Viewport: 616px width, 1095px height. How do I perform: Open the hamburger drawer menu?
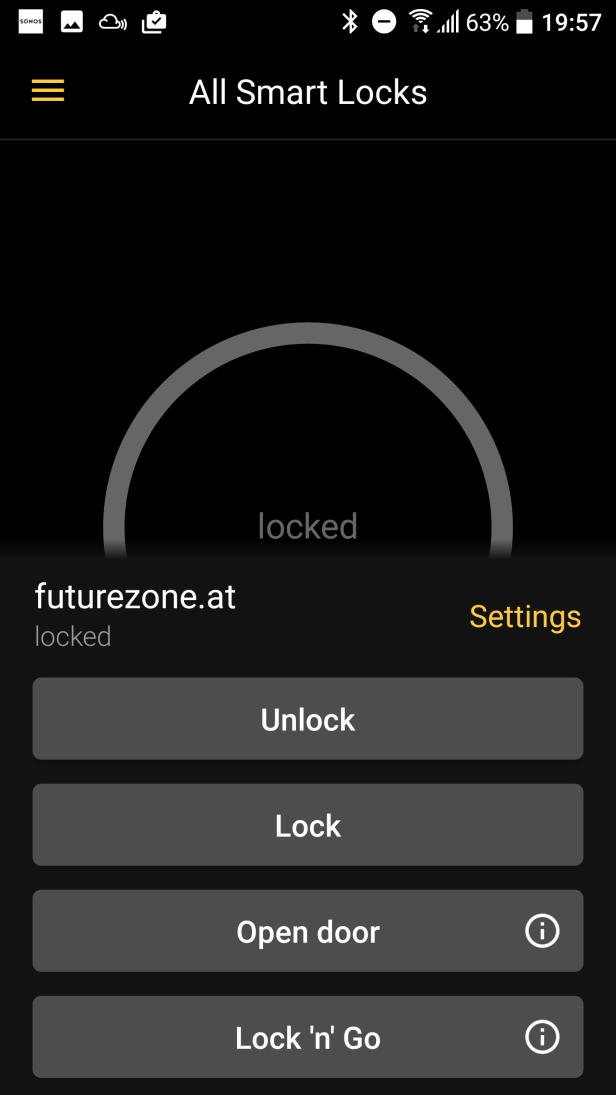pyautogui.click(x=47, y=91)
